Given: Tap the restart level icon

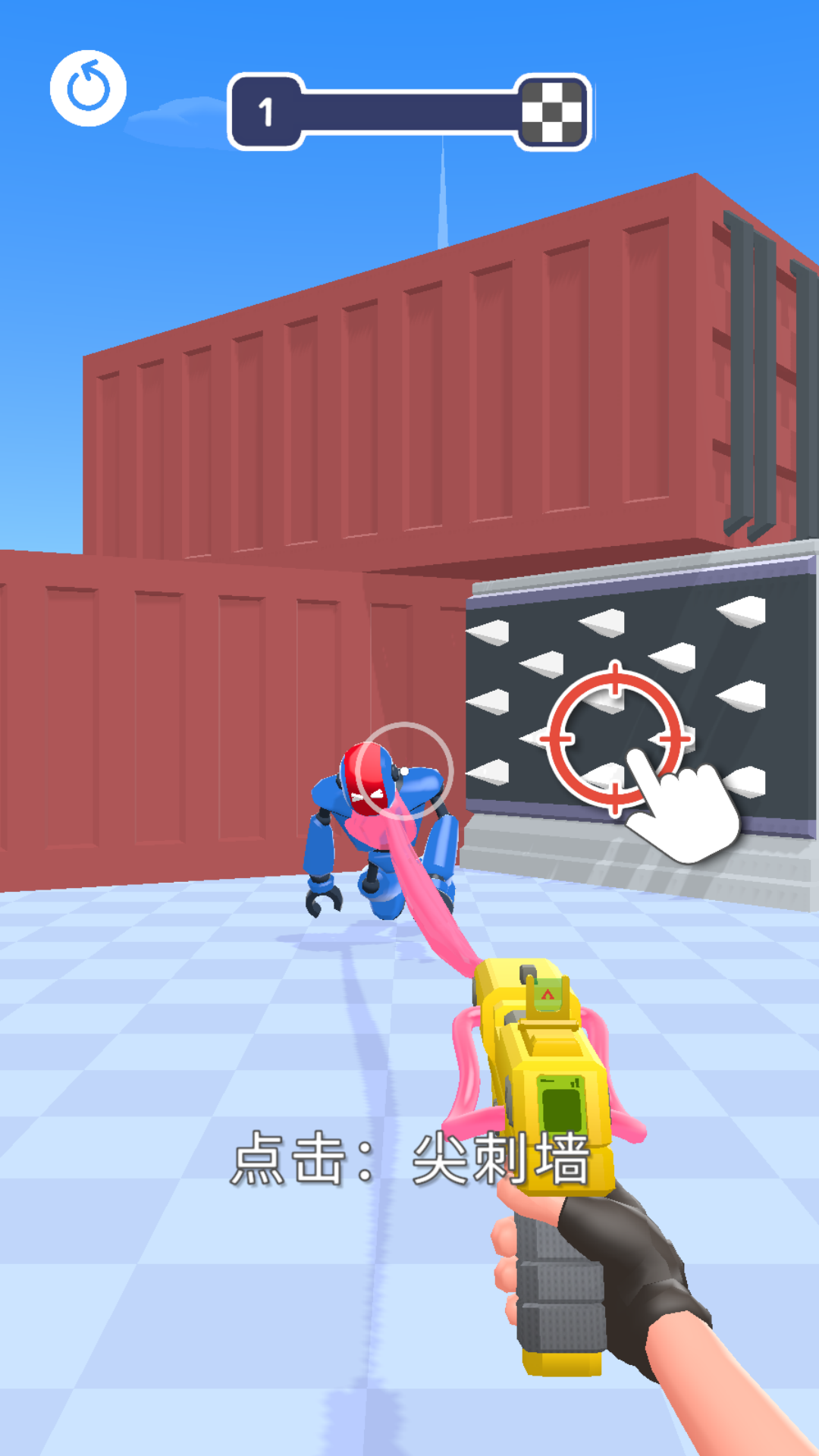Looking at the screenshot, I should (88, 88).
